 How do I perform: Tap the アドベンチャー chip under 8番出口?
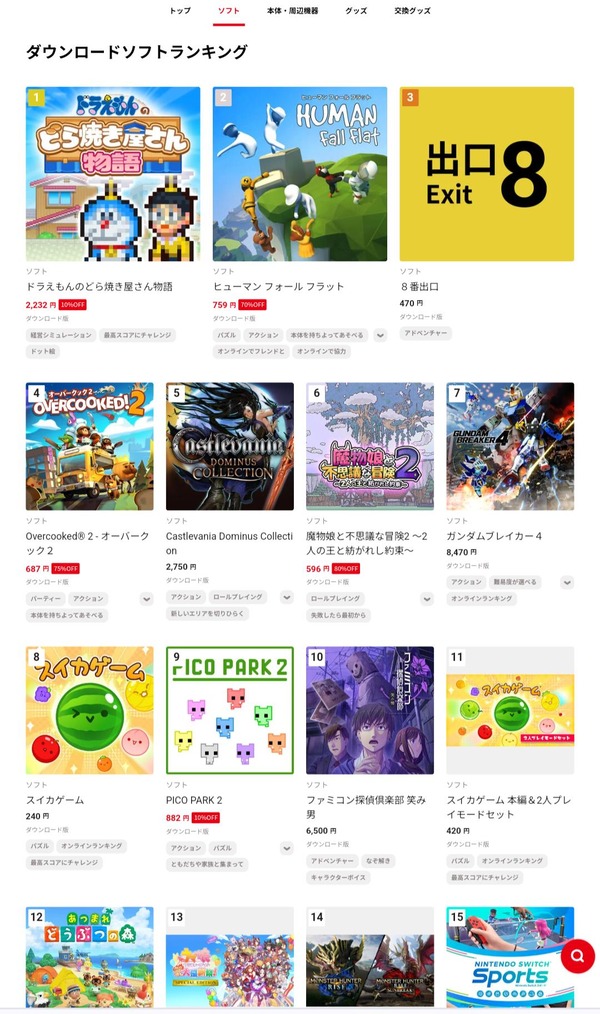(x=425, y=333)
